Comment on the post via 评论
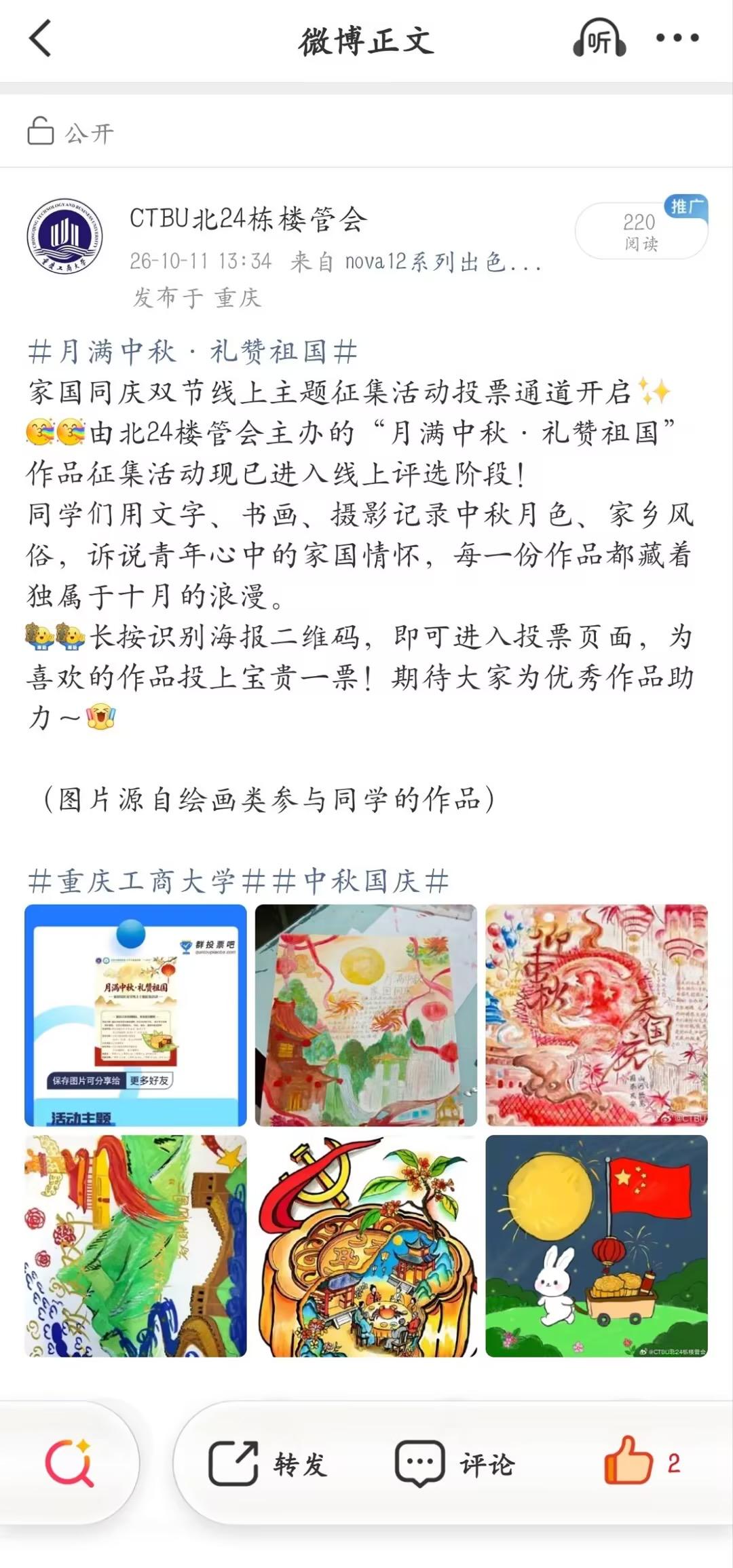733x1568 pixels. coord(455,1464)
